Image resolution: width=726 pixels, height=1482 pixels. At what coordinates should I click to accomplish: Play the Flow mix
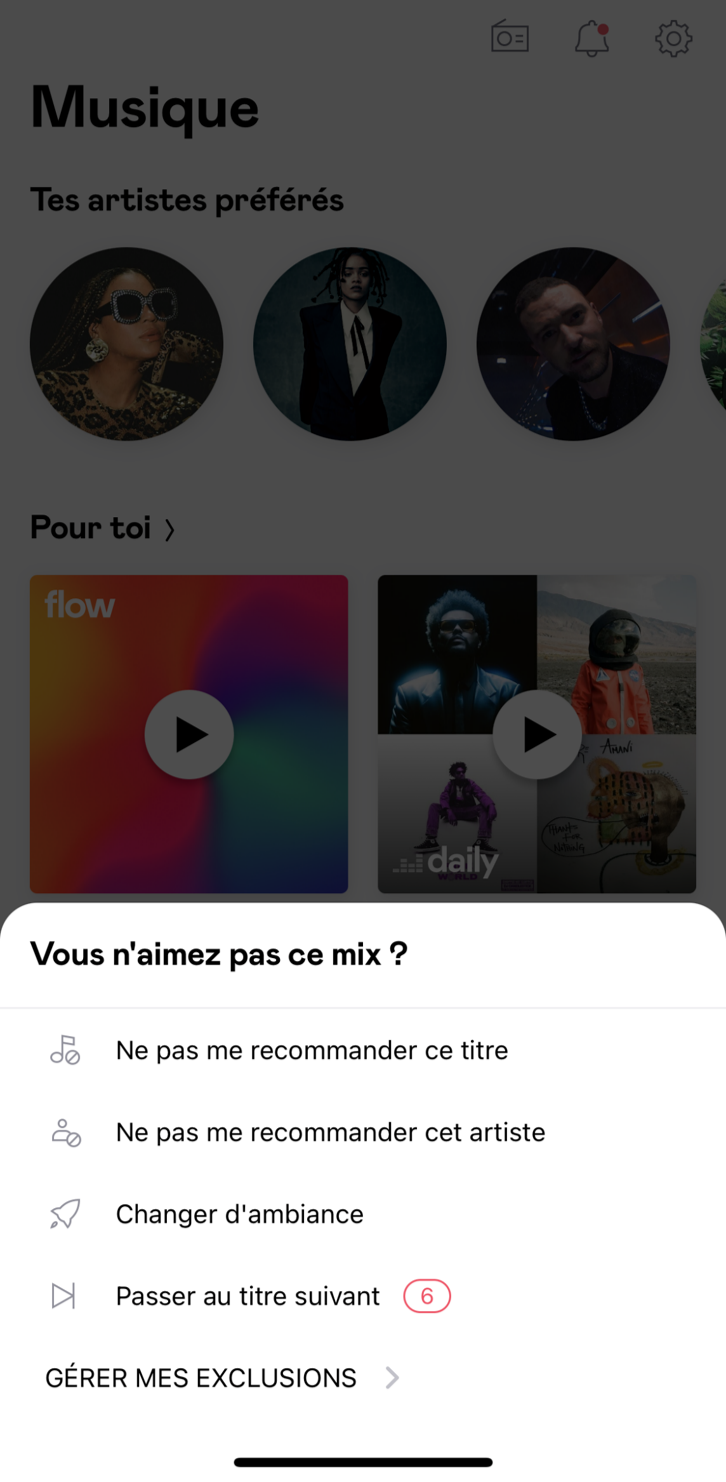[189, 733]
